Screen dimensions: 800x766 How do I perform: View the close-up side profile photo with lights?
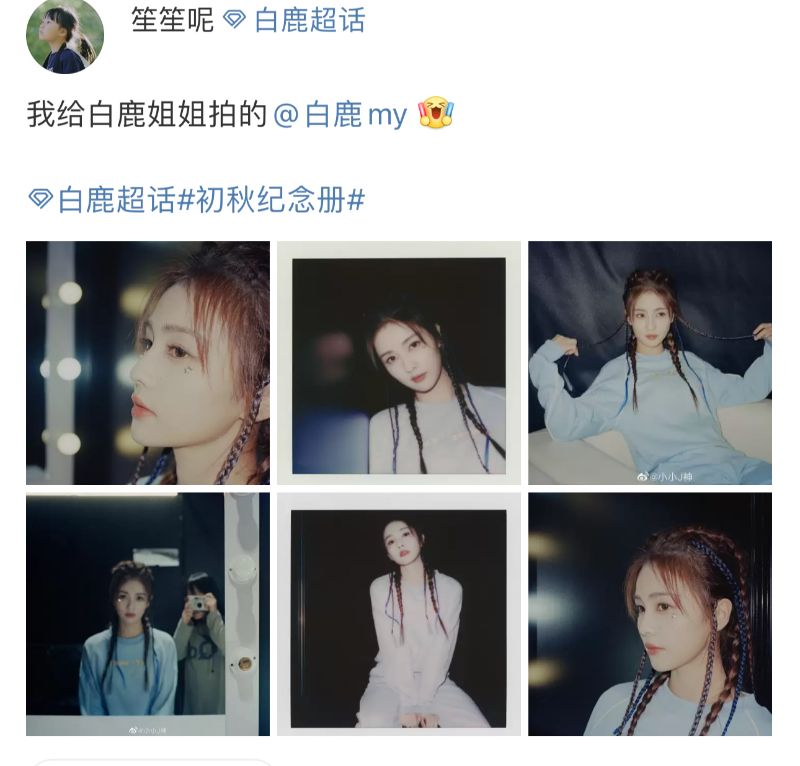point(148,362)
